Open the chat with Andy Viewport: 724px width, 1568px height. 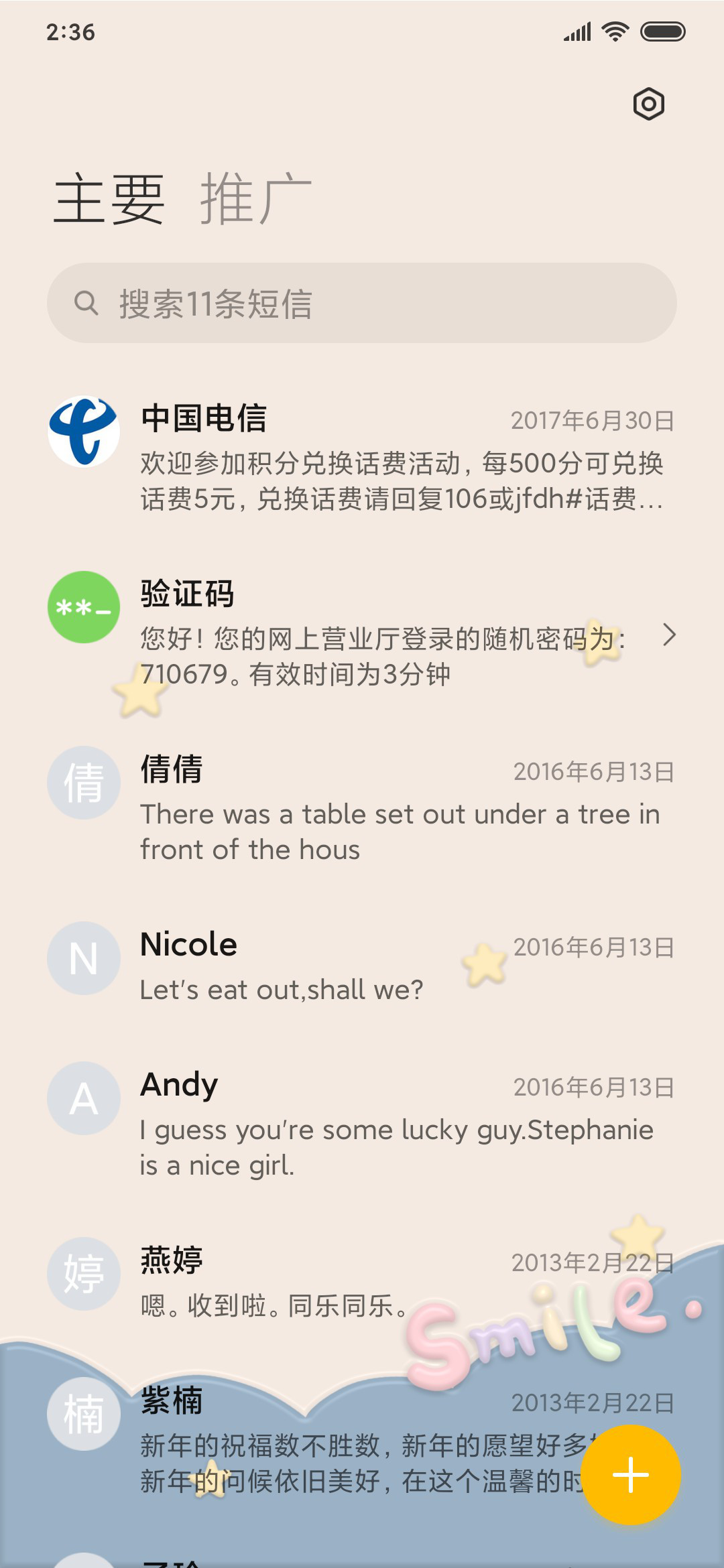coord(362,1124)
